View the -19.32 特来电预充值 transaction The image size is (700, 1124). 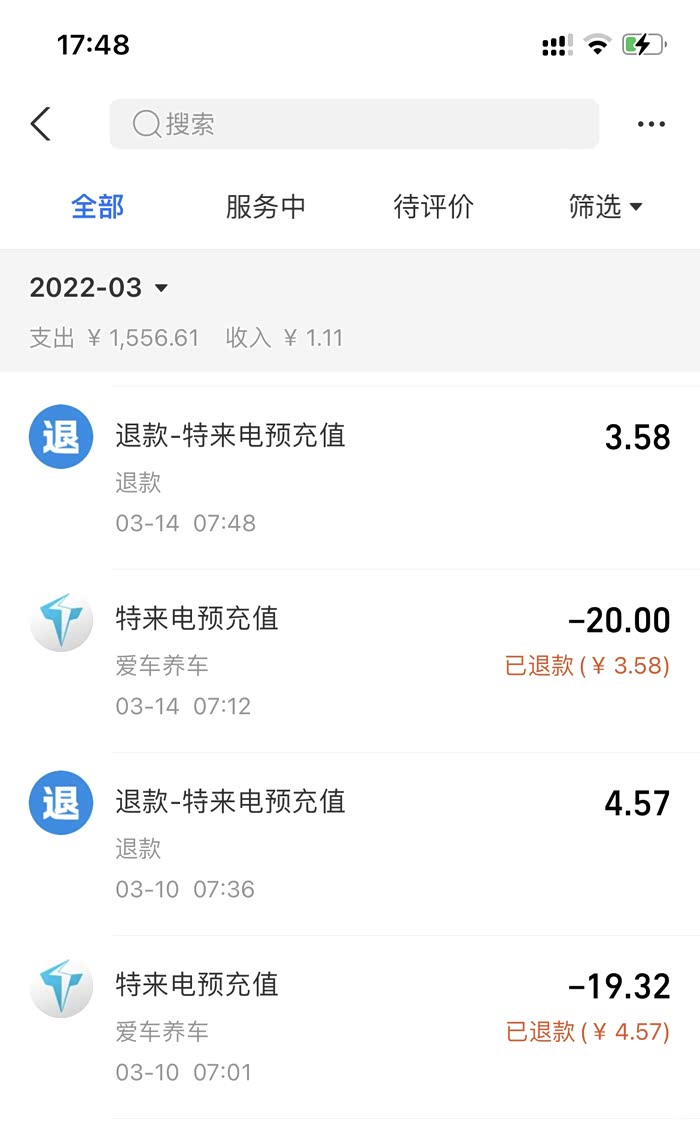pos(350,1027)
